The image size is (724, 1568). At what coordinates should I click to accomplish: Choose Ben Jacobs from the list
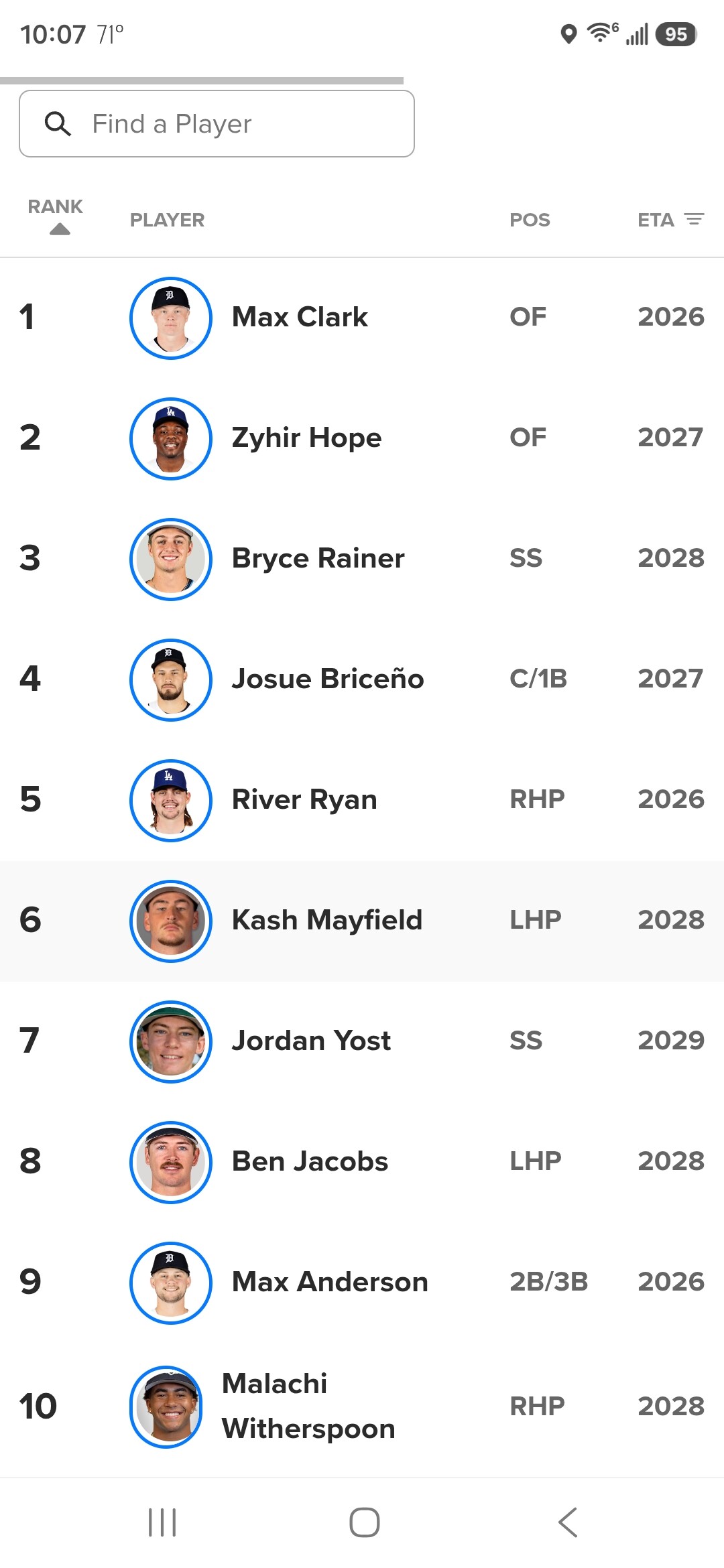pyautogui.click(x=362, y=1162)
